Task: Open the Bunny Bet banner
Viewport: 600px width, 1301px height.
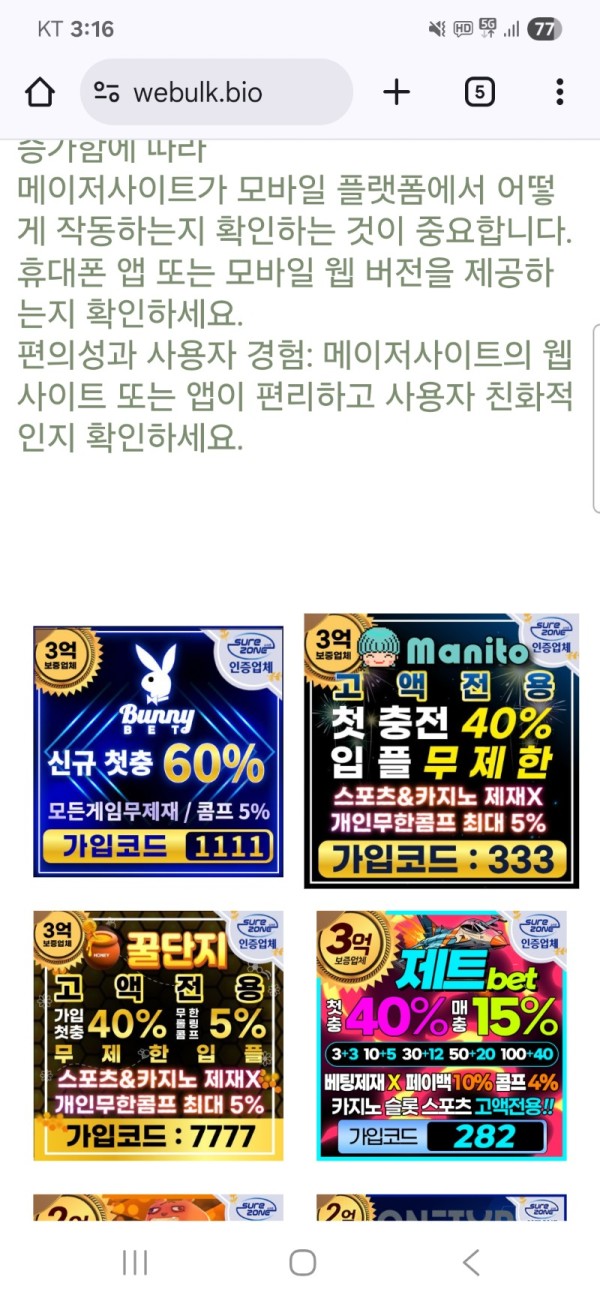Action: click(x=158, y=751)
